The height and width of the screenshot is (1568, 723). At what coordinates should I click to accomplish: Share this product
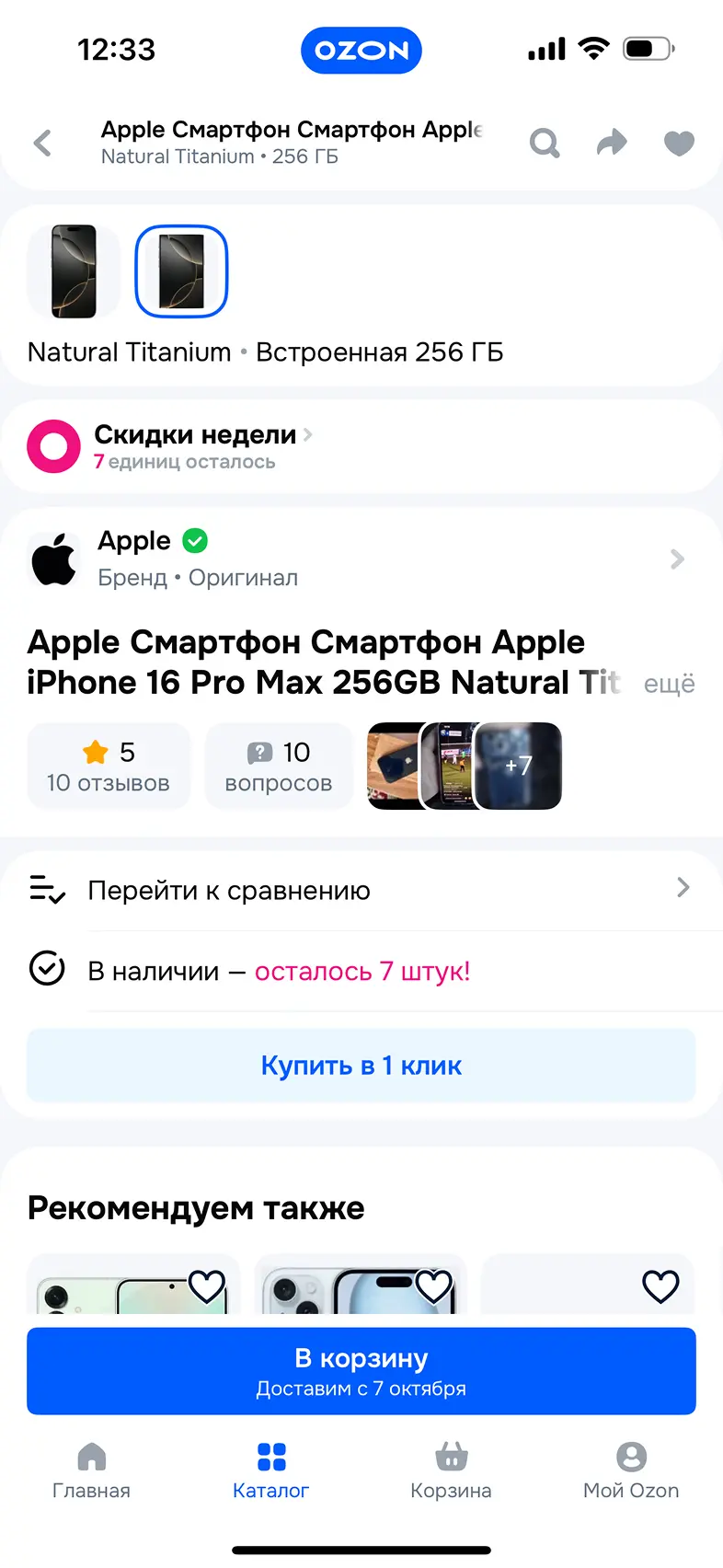tap(612, 143)
